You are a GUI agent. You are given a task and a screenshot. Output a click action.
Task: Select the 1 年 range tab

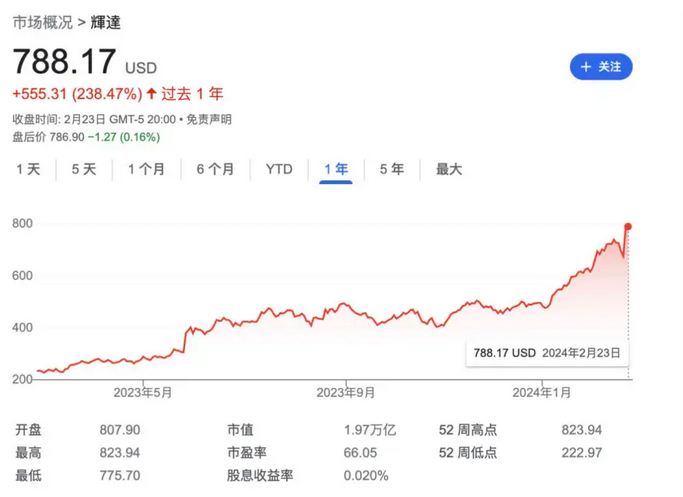pyautogui.click(x=336, y=169)
